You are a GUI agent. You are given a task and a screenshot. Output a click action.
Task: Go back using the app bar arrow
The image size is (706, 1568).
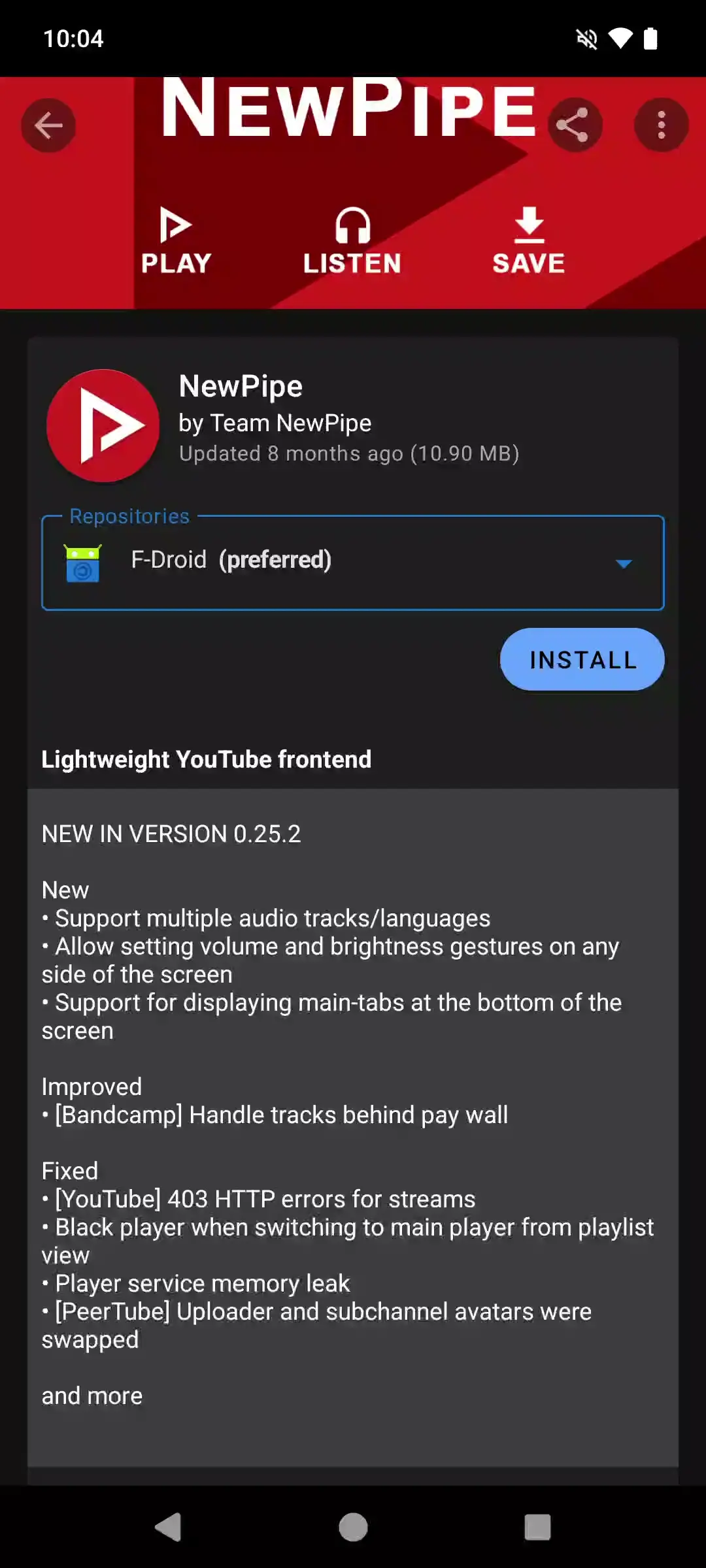(48, 125)
